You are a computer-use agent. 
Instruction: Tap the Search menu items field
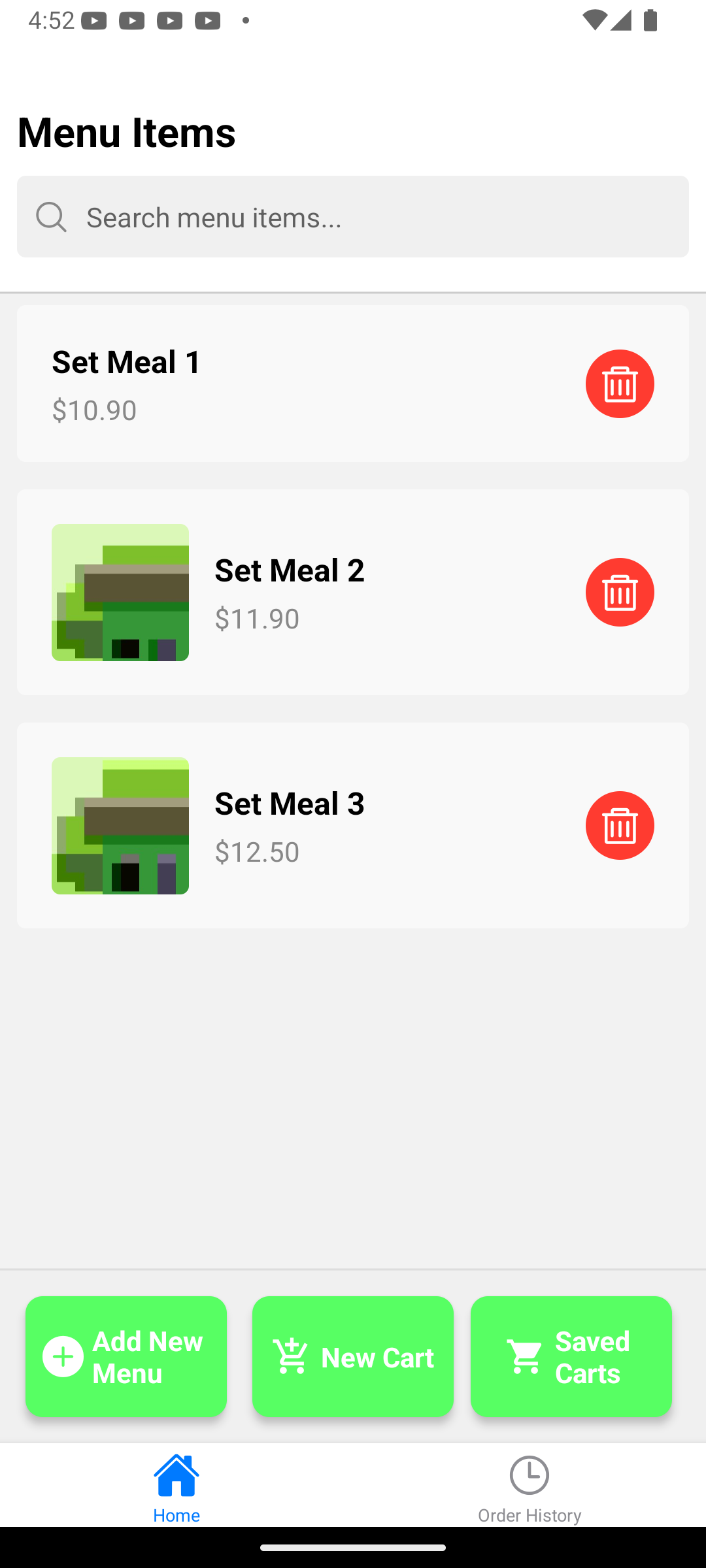pyautogui.click(x=353, y=217)
